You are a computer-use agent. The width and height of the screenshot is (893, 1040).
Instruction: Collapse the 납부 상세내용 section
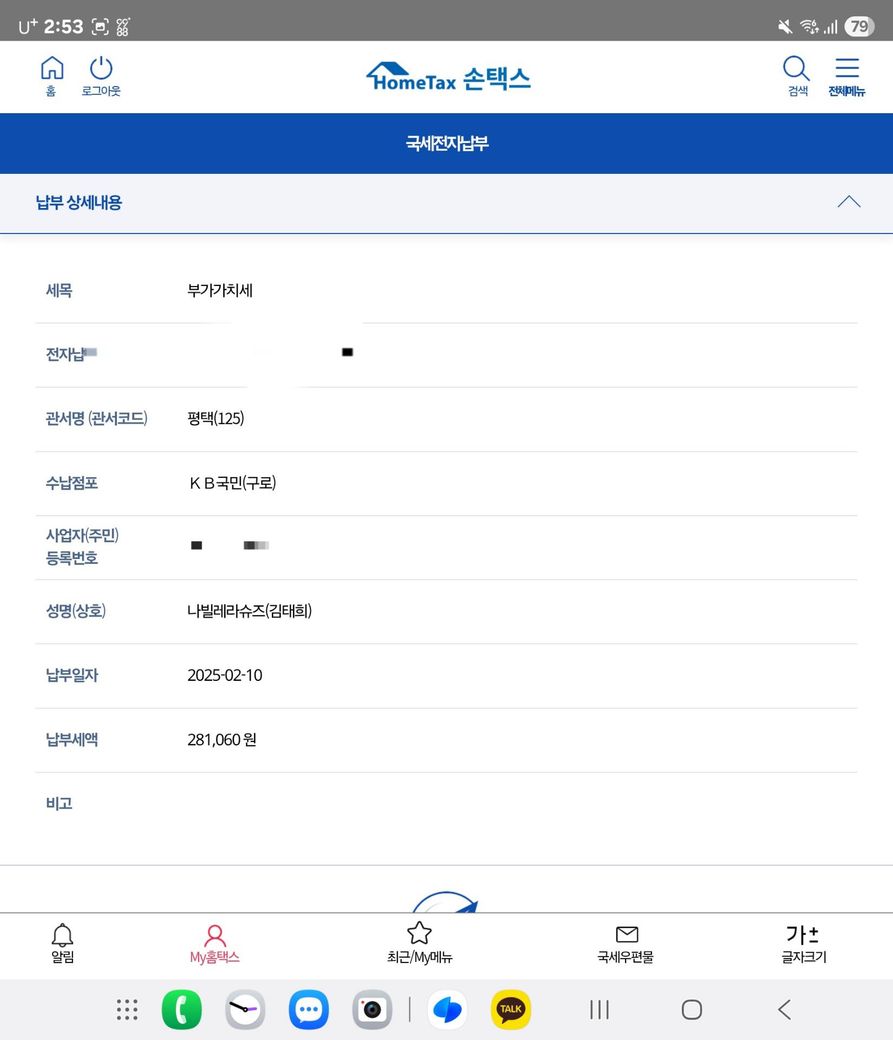[x=848, y=202]
